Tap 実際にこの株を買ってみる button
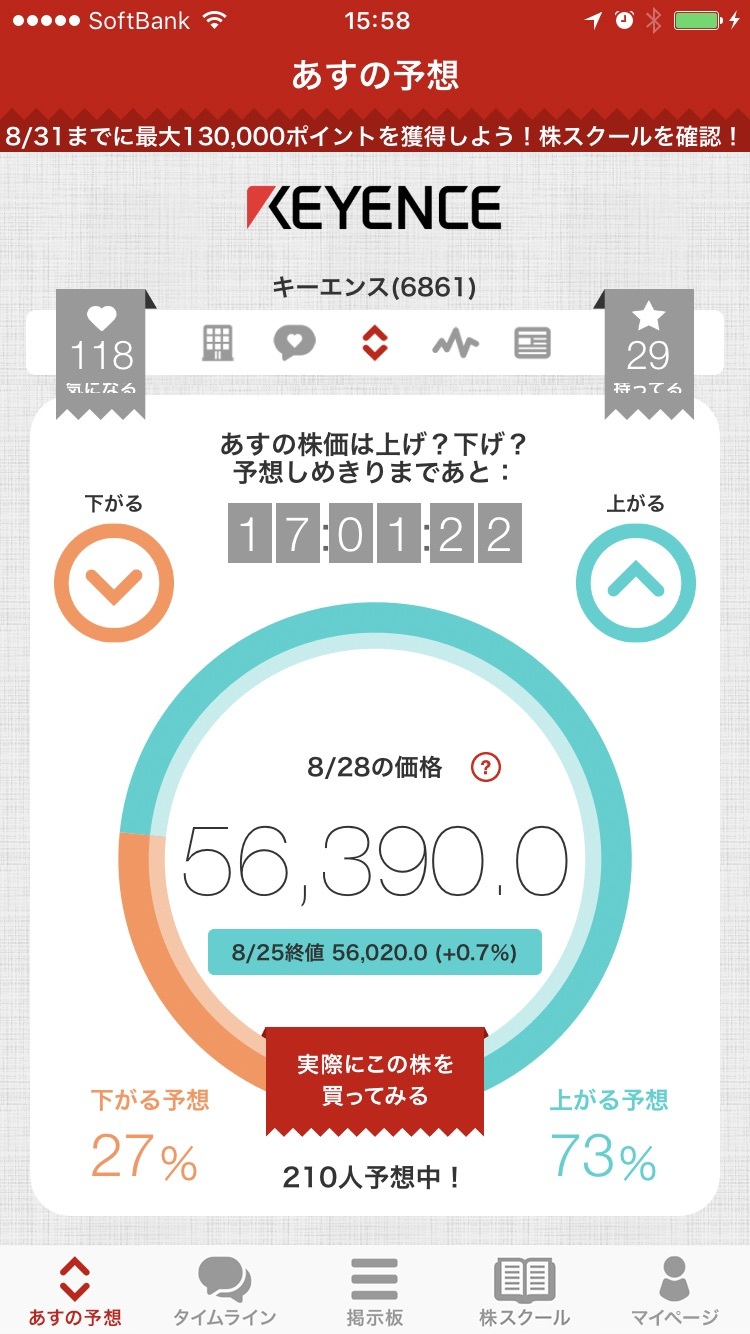Image resolution: width=750 pixels, height=1334 pixels. point(375,1080)
